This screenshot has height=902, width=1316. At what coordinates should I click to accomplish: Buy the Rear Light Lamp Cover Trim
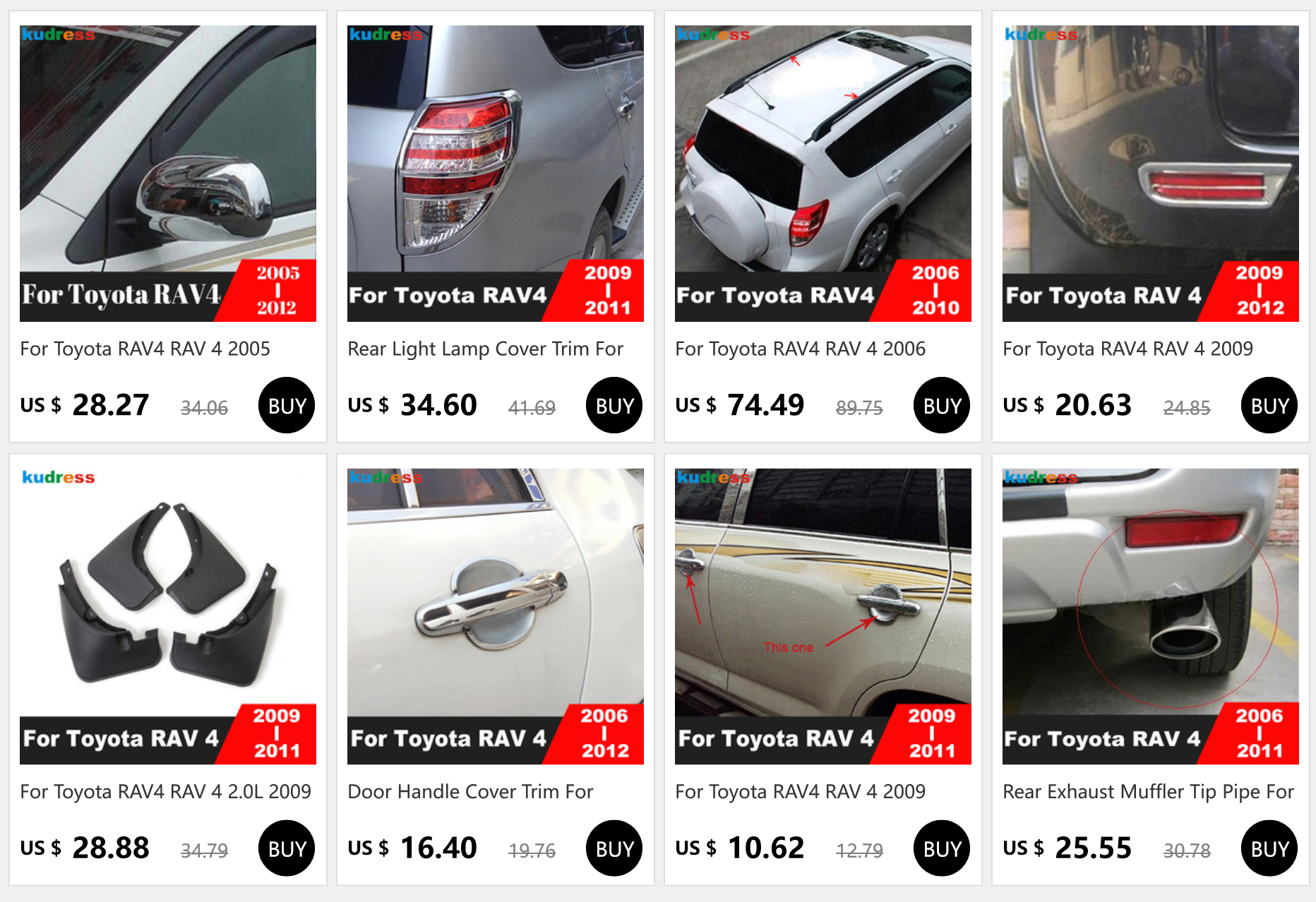coord(614,405)
